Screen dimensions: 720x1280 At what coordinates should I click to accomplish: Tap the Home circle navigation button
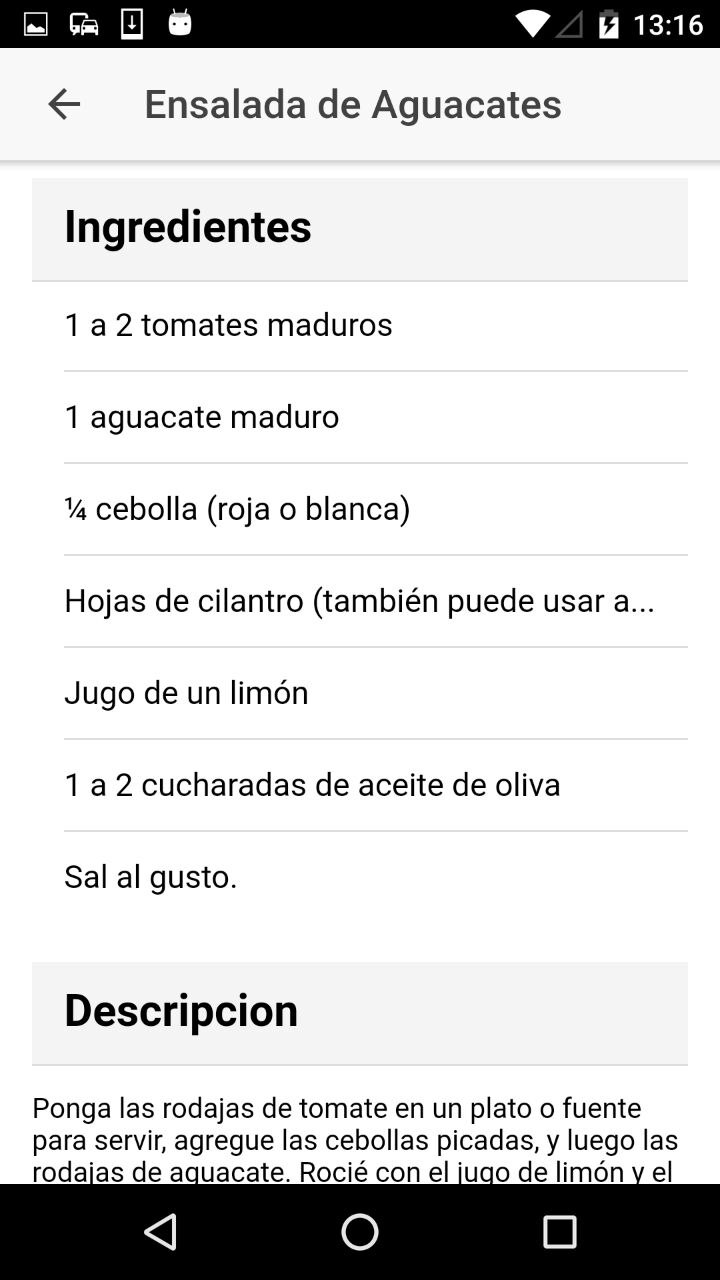[360, 1232]
